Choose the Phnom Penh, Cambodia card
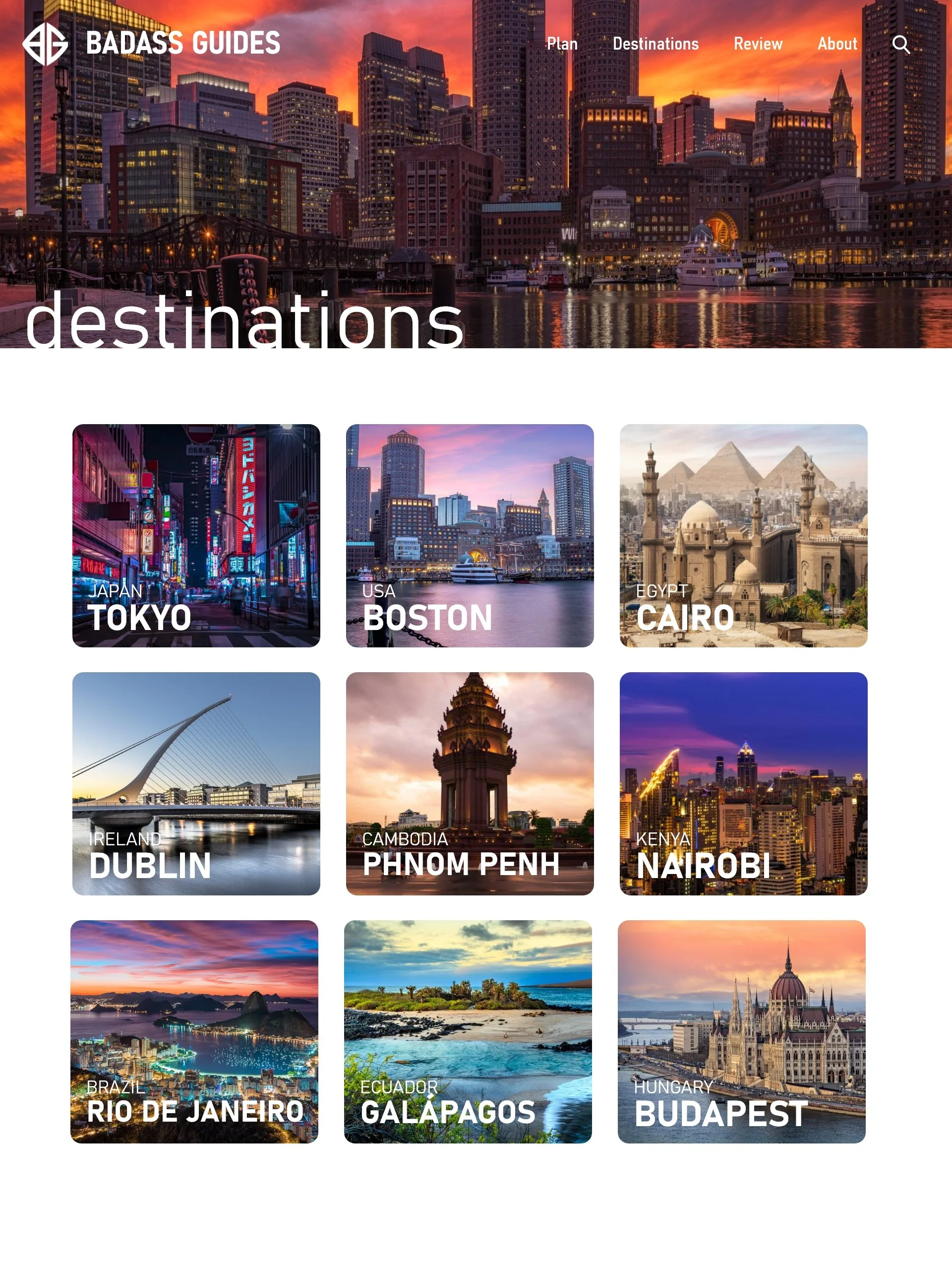Image resolution: width=952 pixels, height=1267 pixels. pos(470,784)
